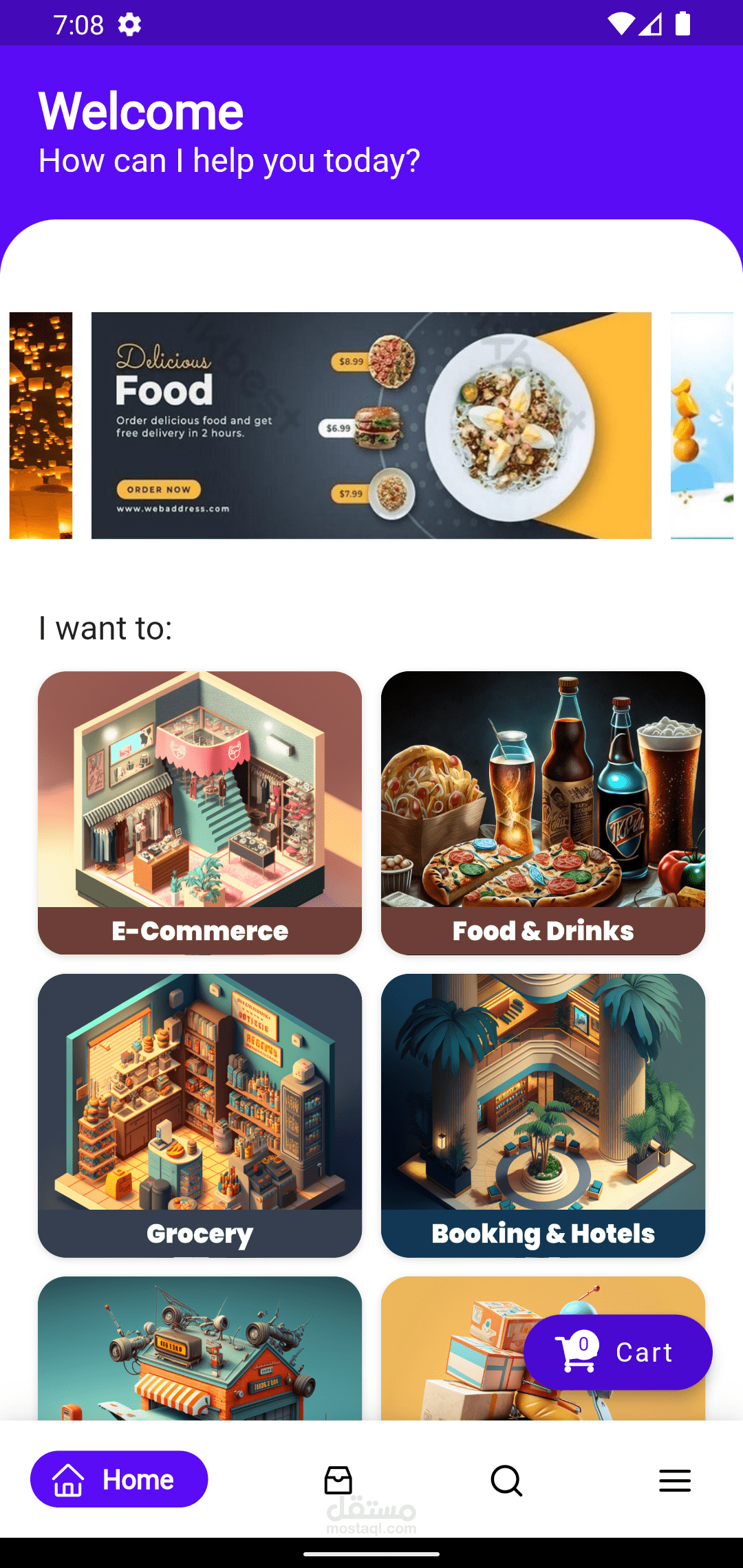The width and height of the screenshot is (743, 1568).
Task: Select the Food & Drinks category
Action: pos(543,812)
